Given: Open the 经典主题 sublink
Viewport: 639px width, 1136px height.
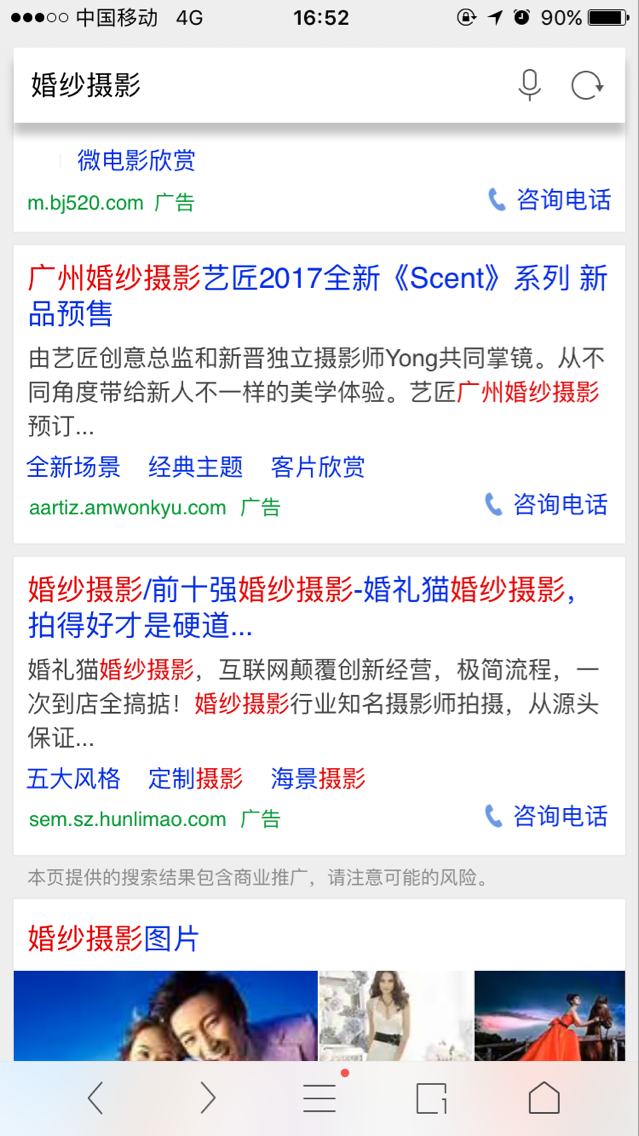Looking at the screenshot, I should click(196, 467).
